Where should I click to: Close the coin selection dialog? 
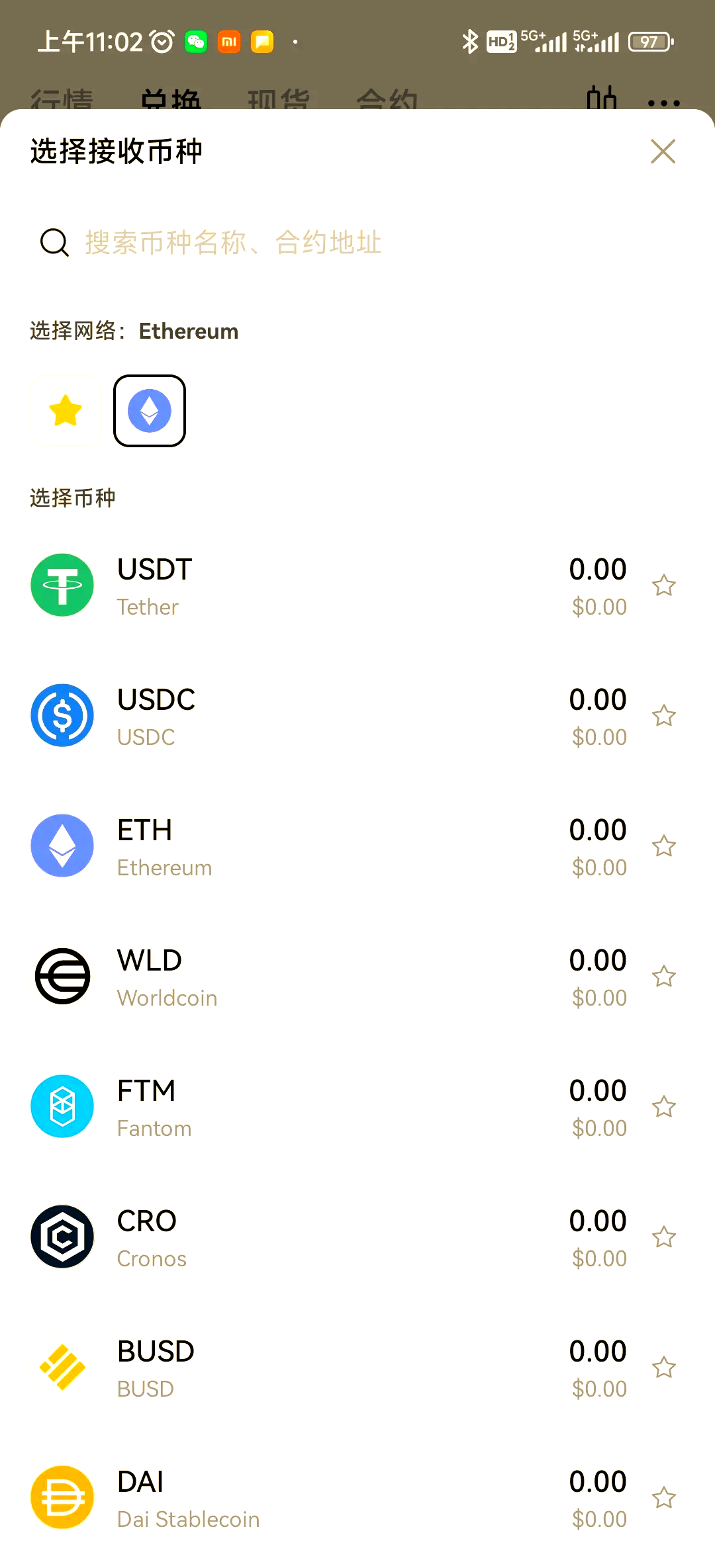(x=662, y=152)
